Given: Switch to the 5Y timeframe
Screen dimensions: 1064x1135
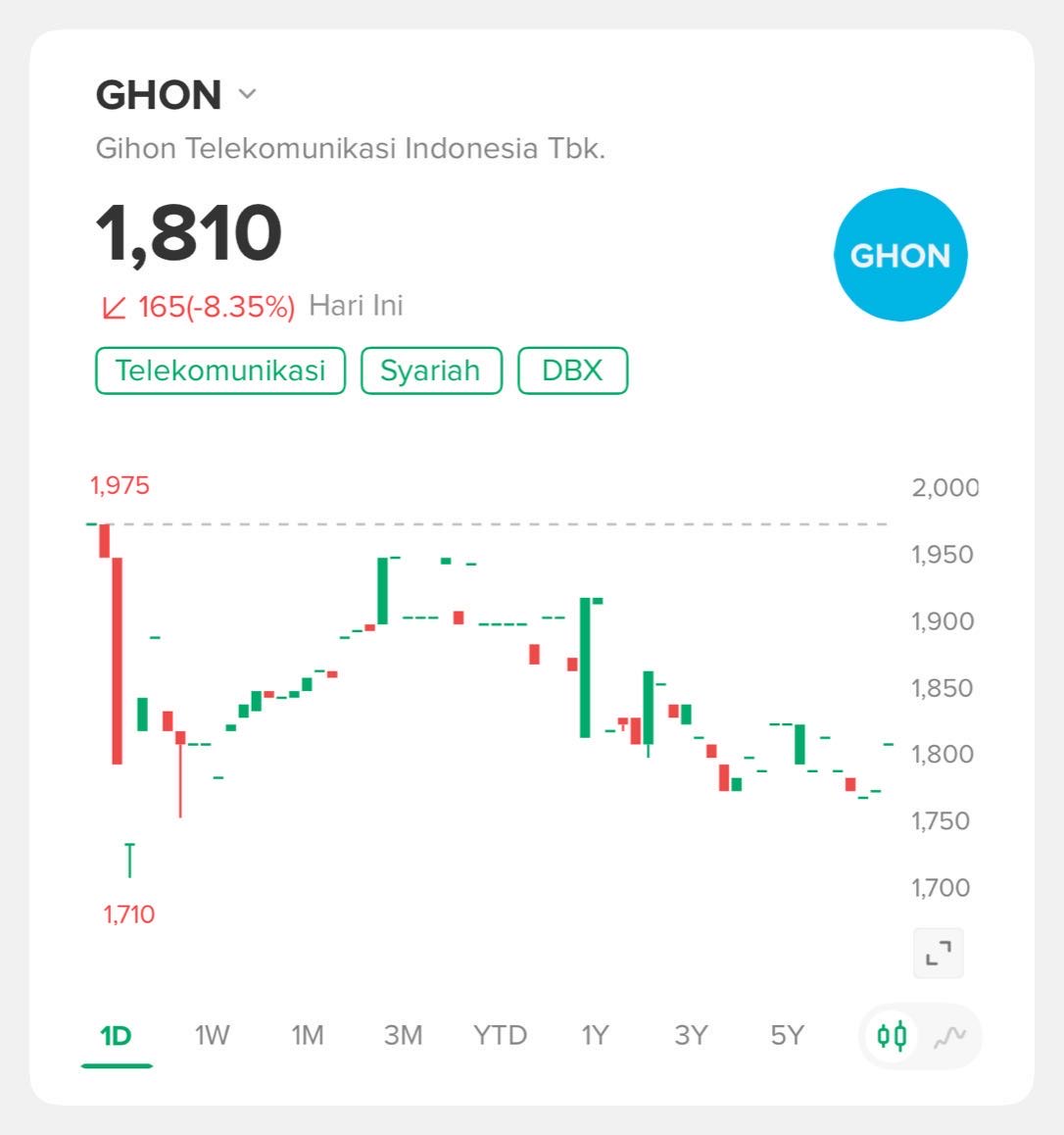Looking at the screenshot, I should (787, 1035).
